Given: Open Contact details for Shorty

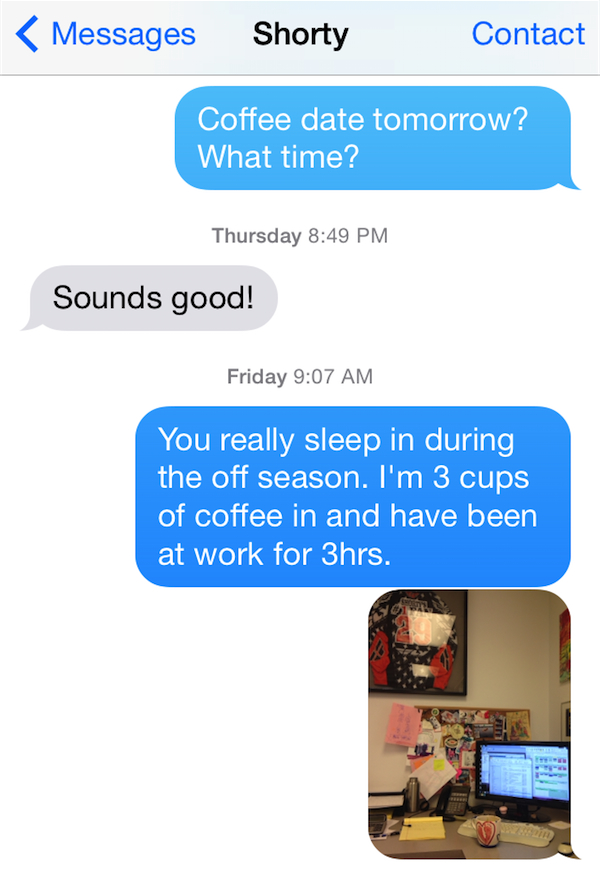Looking at the screenshot, I should (527, 34).
